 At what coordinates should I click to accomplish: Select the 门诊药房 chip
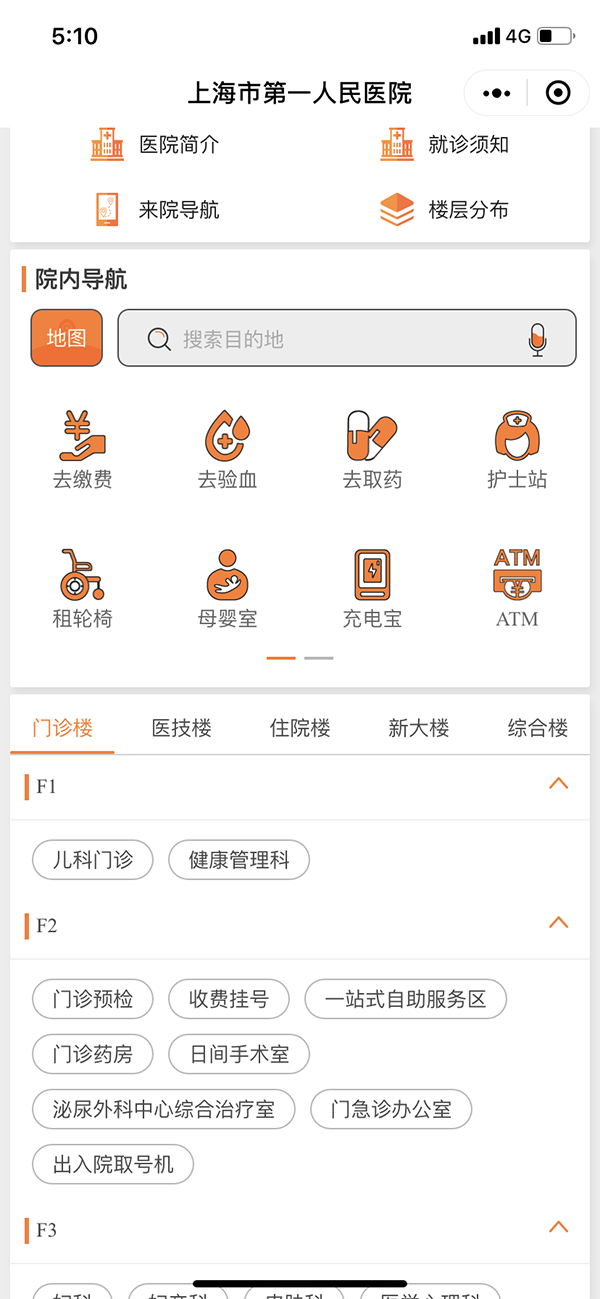coord(92,1054)
